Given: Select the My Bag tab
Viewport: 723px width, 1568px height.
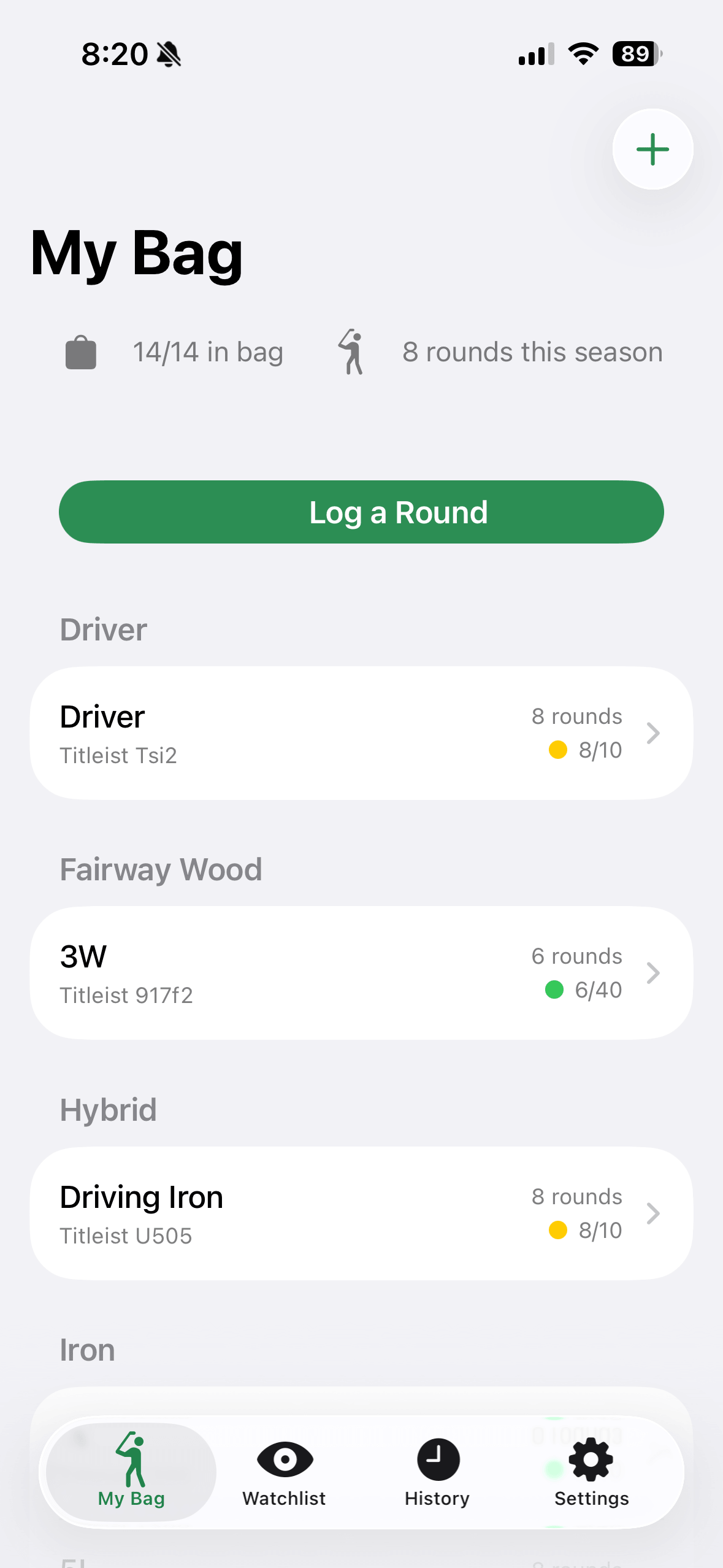Looking at the screenshot, I should pyautogui.click(x=131, y=1472).
